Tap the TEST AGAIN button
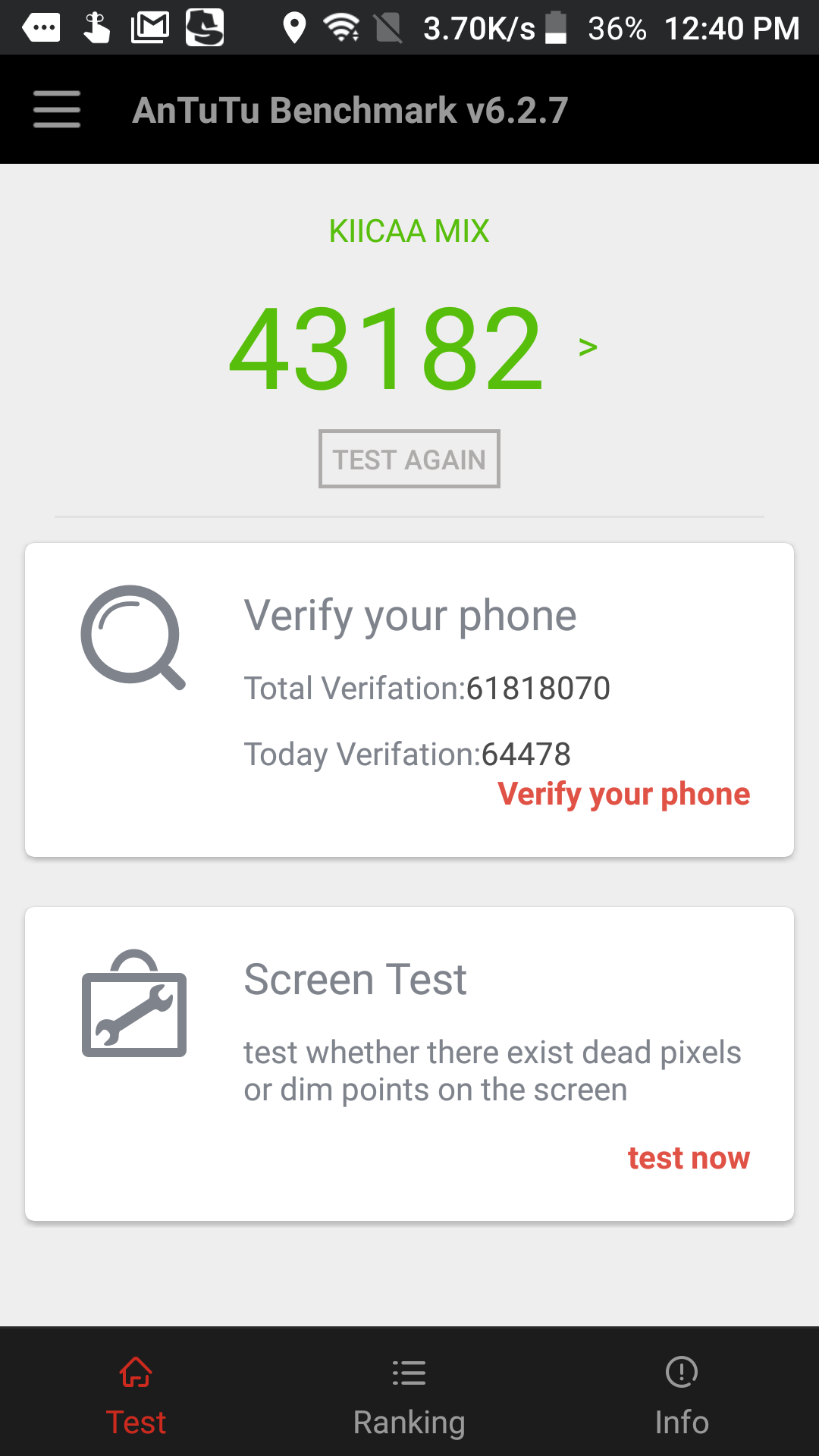The image size is (819, 1456). (x=409, y=460)
